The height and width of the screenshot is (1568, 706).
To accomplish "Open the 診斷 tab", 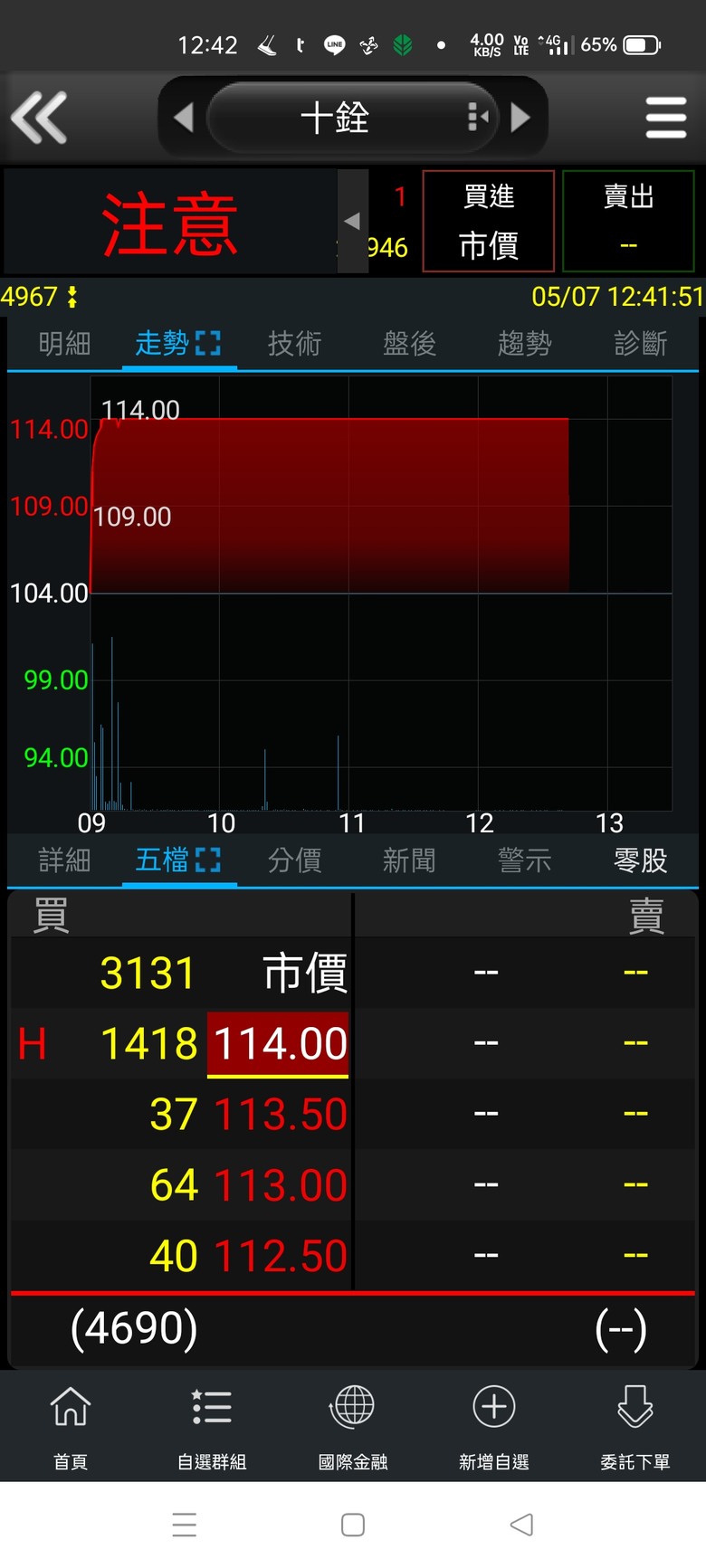I will click(640, 344).
